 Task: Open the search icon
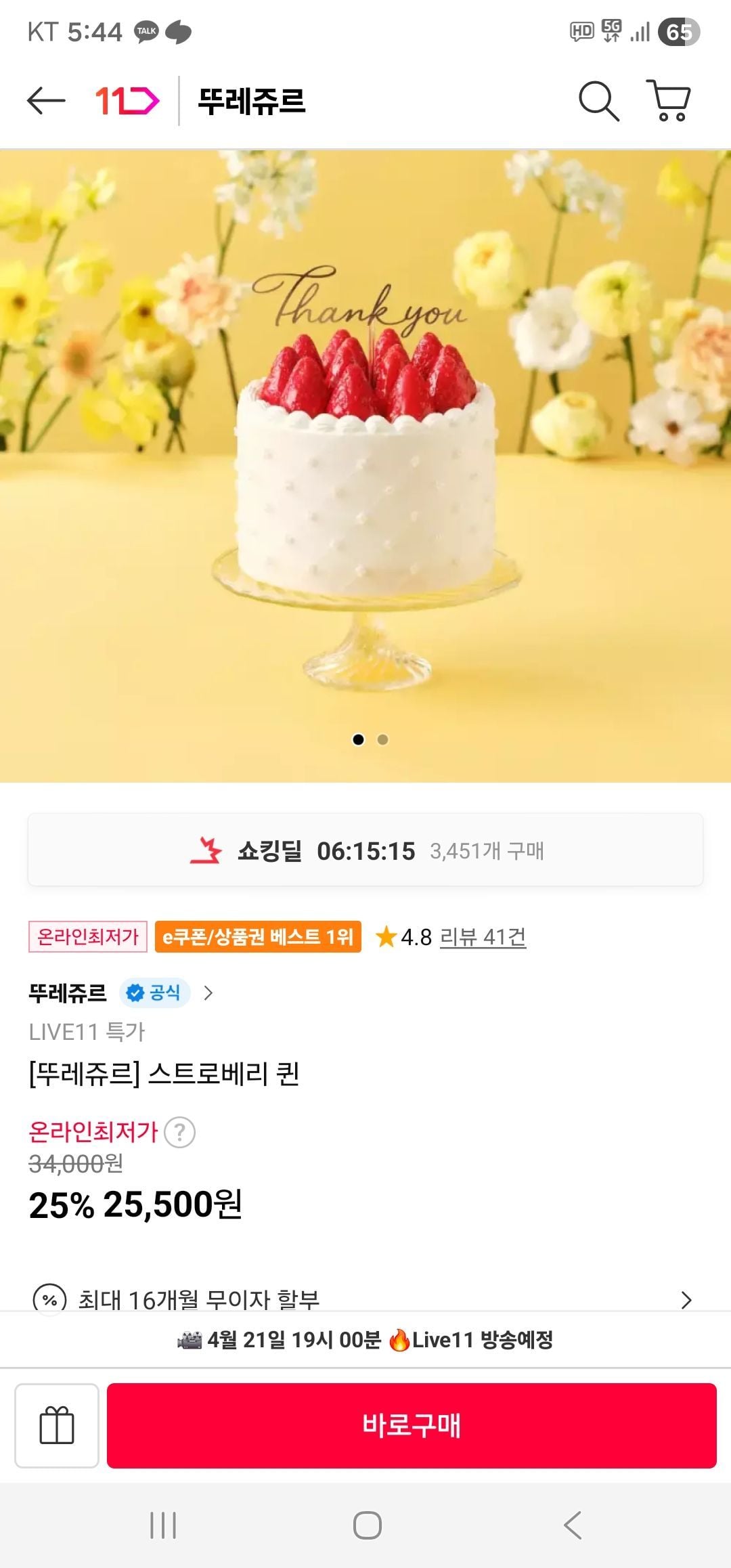[x=598, y=102]
